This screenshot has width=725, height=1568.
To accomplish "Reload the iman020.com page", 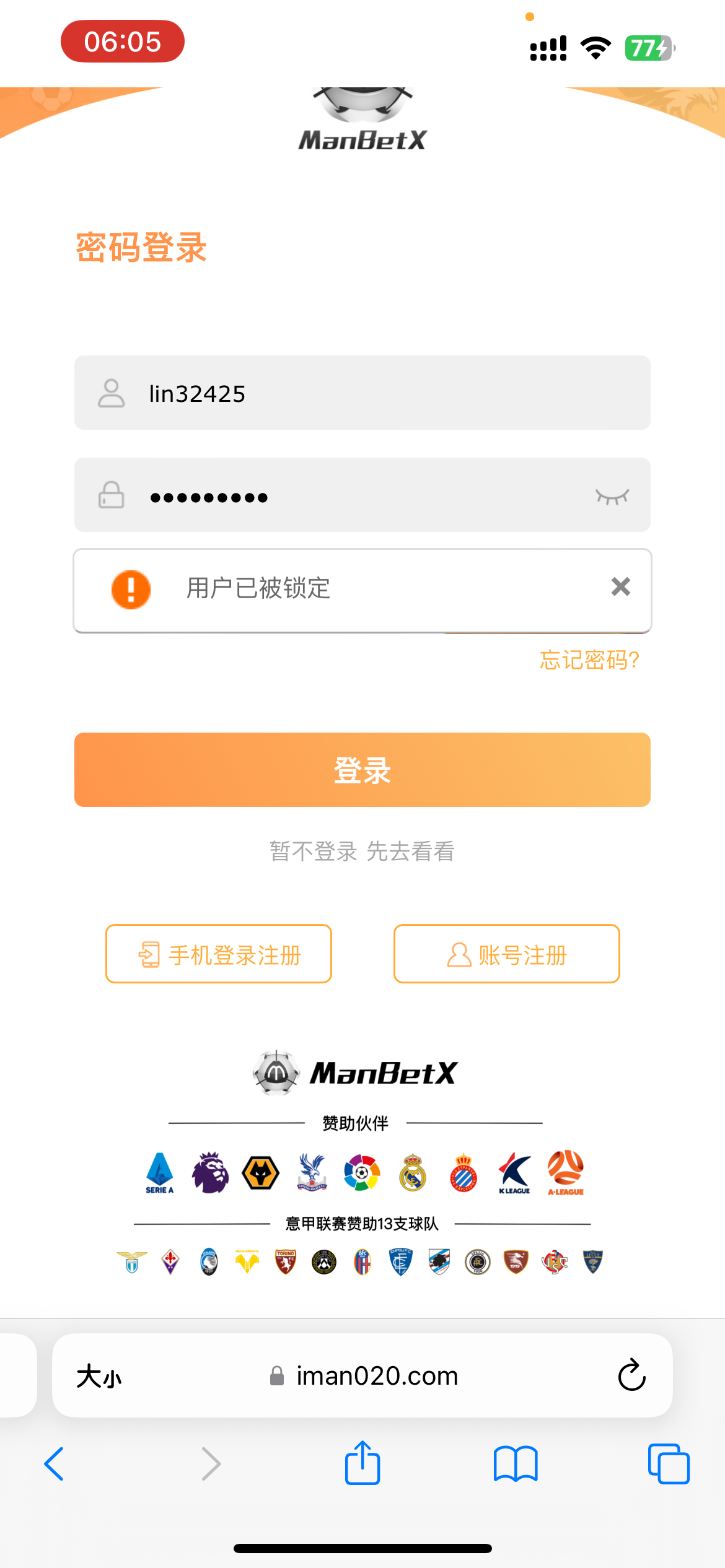I will [x=631, y=1375].
